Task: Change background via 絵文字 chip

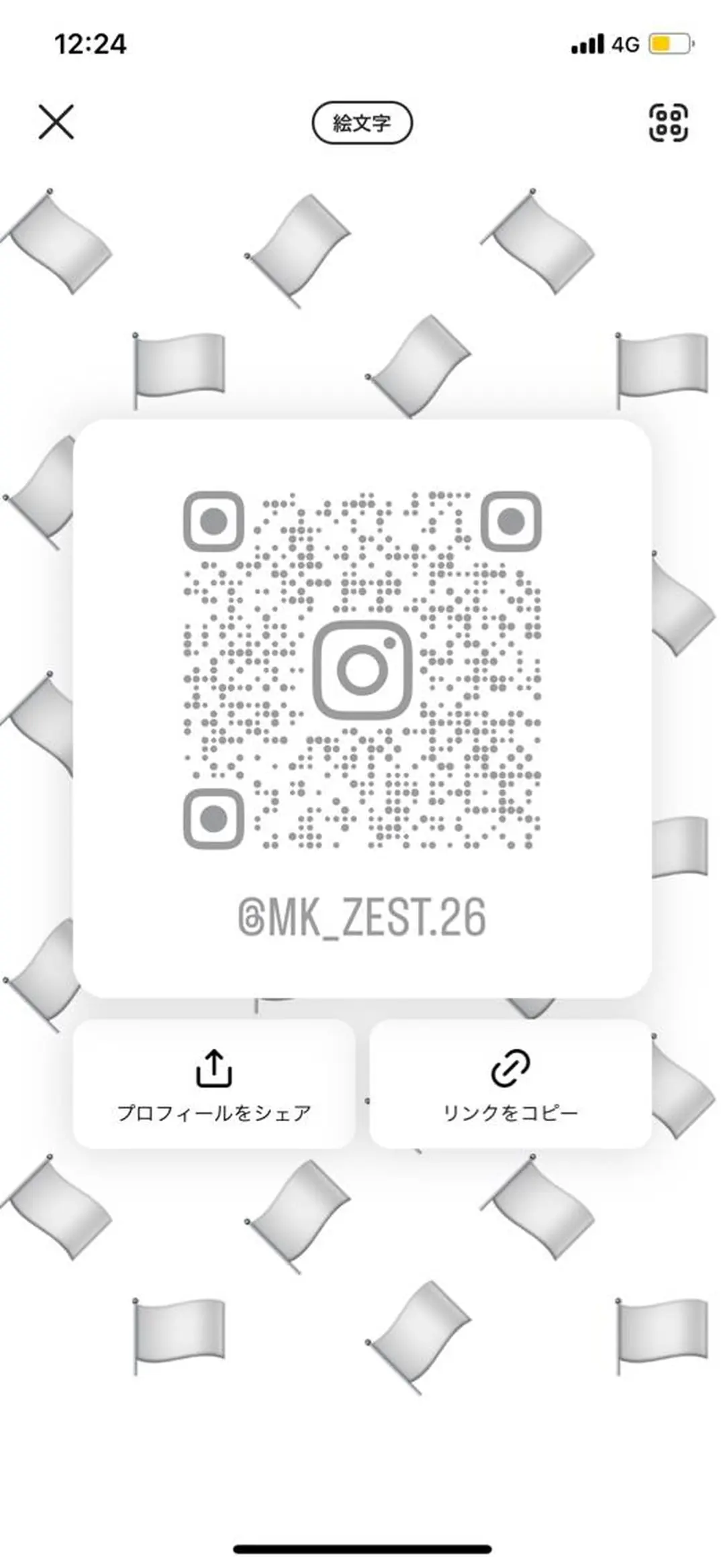Action: tap(362, 123)
